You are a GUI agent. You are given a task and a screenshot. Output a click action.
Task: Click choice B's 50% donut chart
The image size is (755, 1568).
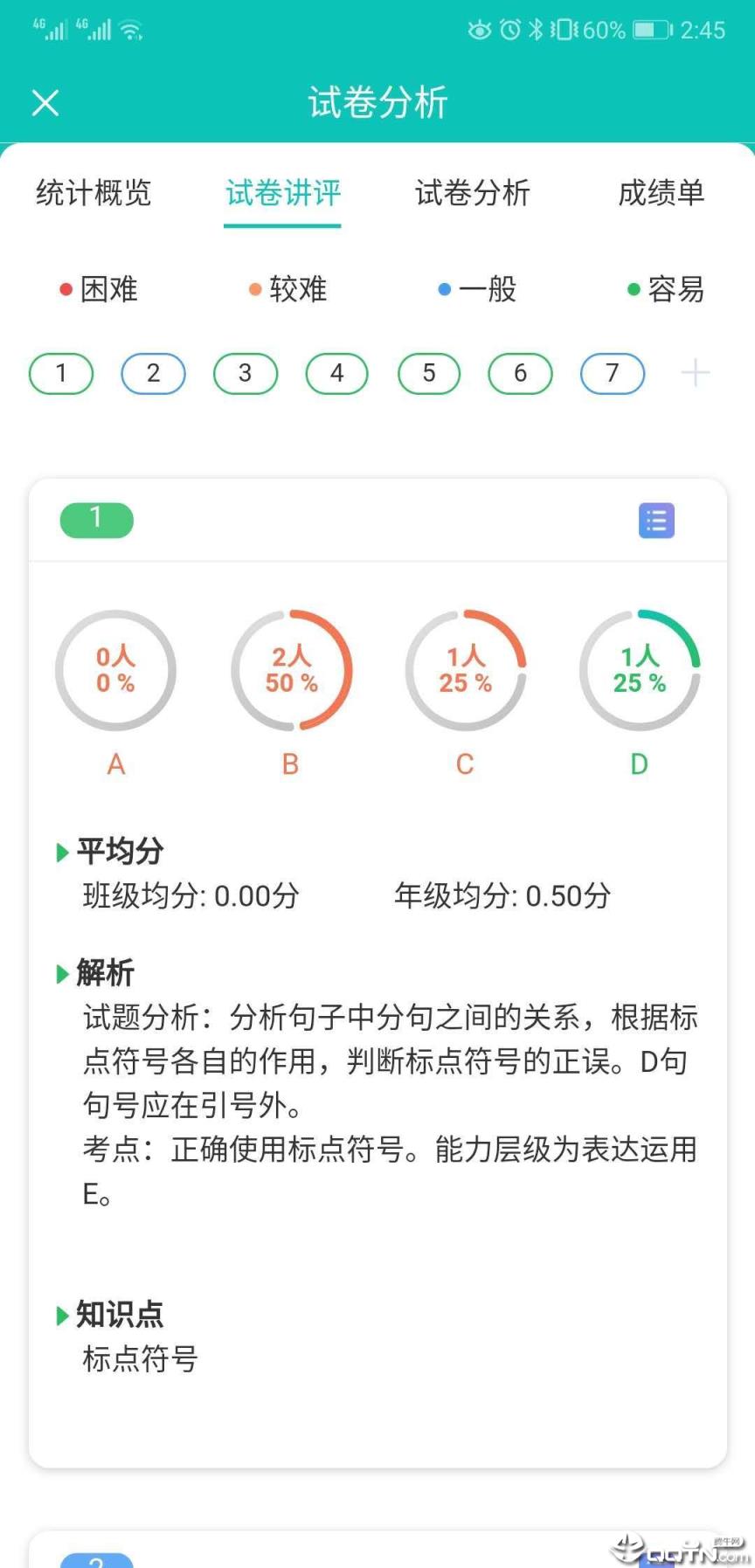pos(290,669)
